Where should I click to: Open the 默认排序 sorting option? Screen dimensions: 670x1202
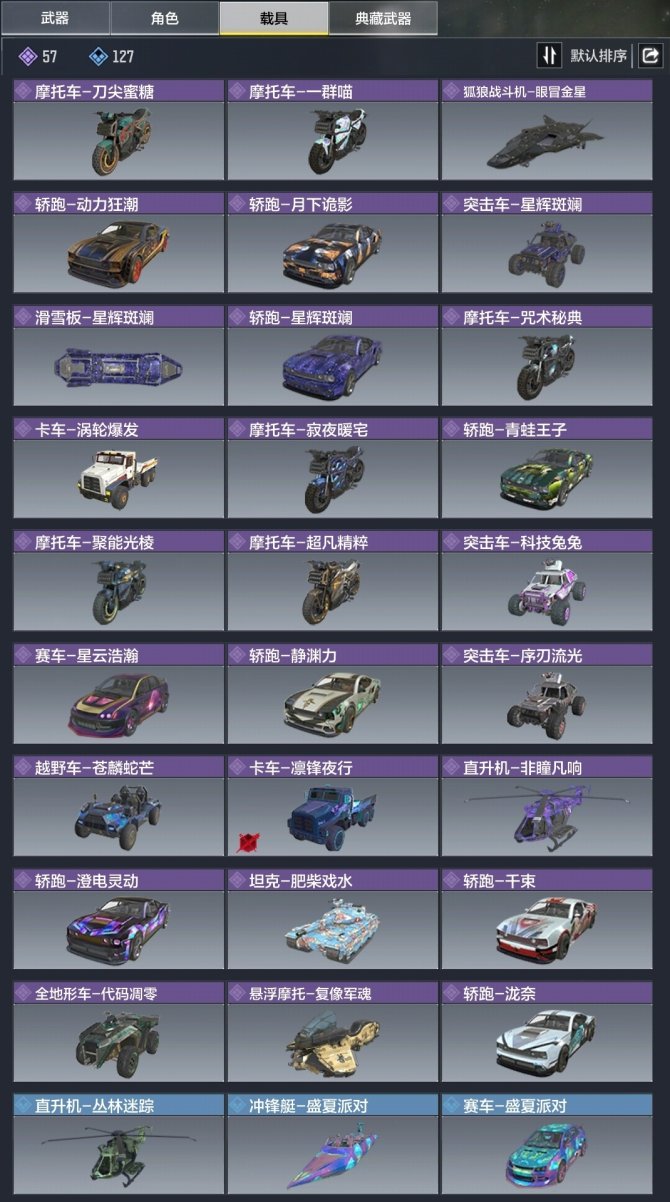tap(598, 55)
